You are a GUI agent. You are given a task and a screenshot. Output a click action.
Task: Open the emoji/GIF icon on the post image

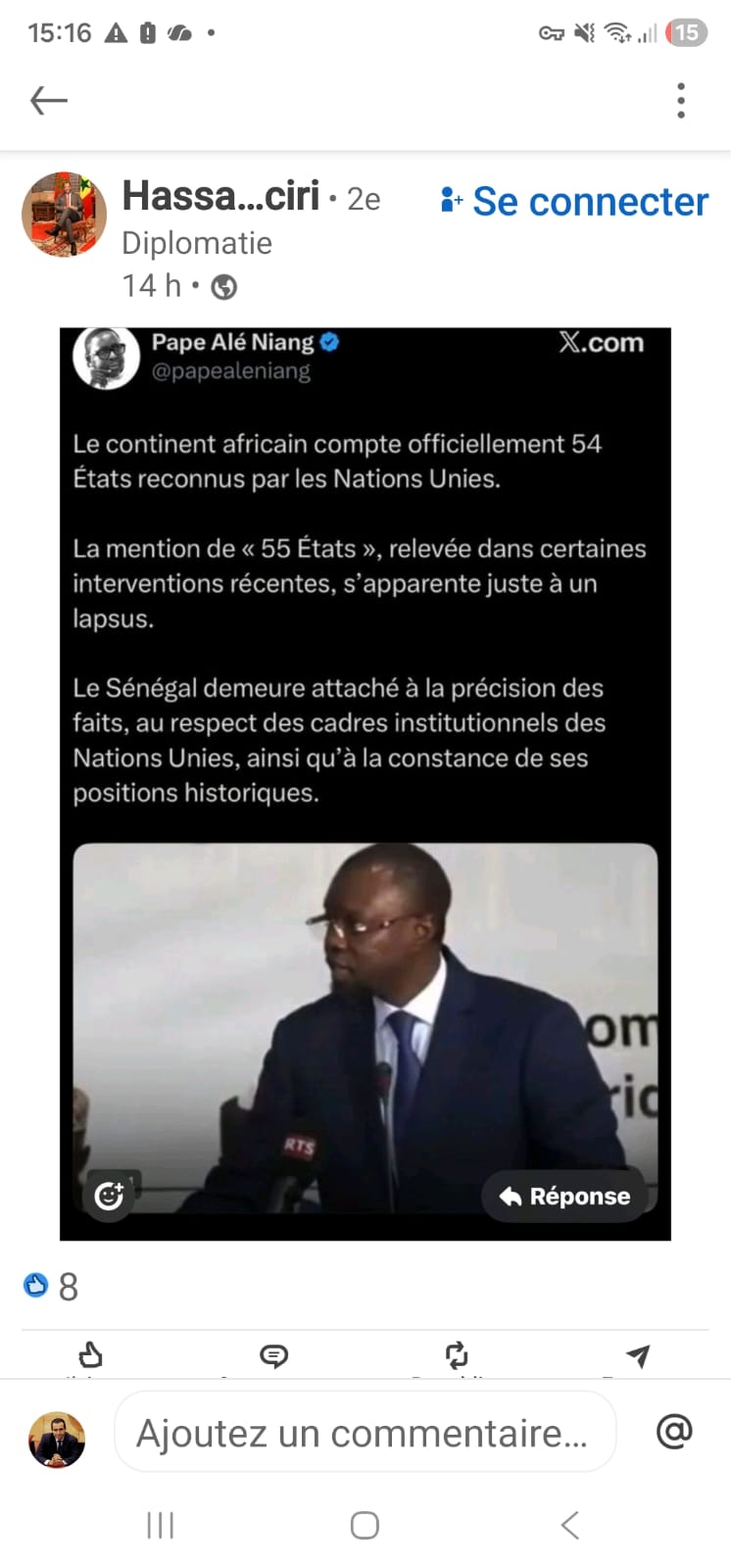pos(108,1196)
